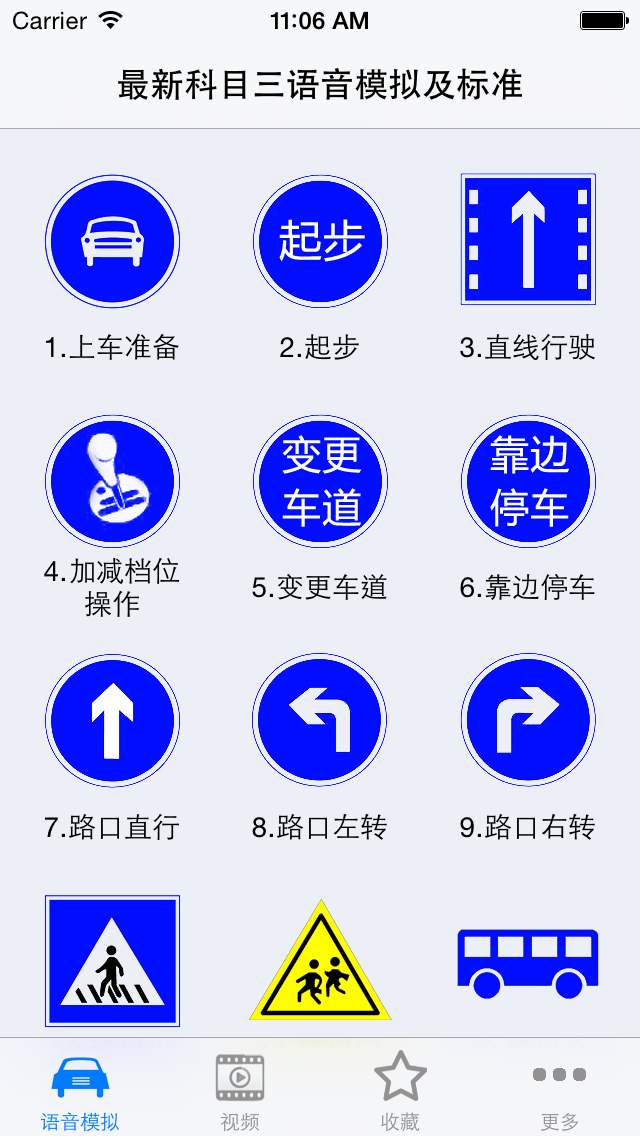
Task: Choose the 5.变更车道 item
Action: tap(320, 482)
